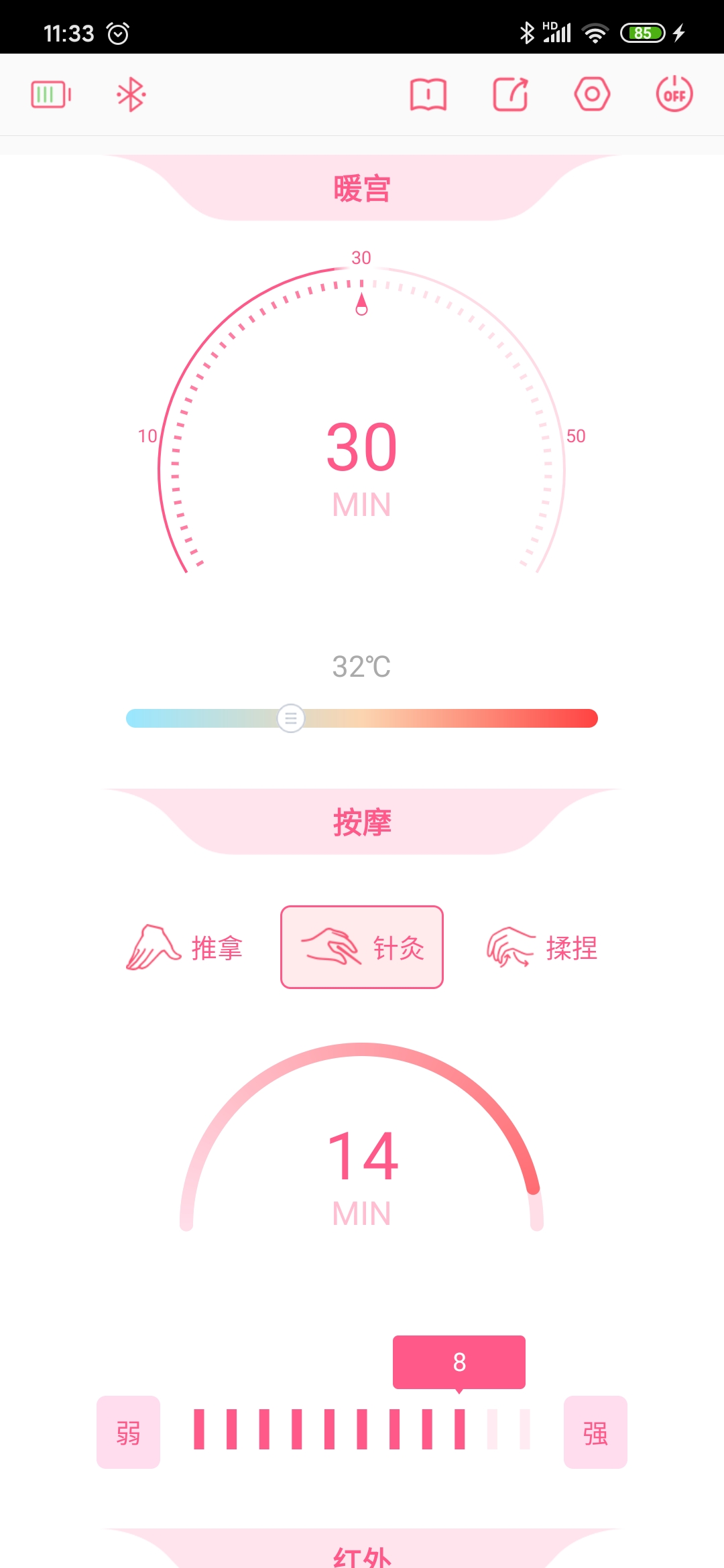724x1568 pixels.
Task: Open the Bluetooth connection icon
Action: click(131, 94)
